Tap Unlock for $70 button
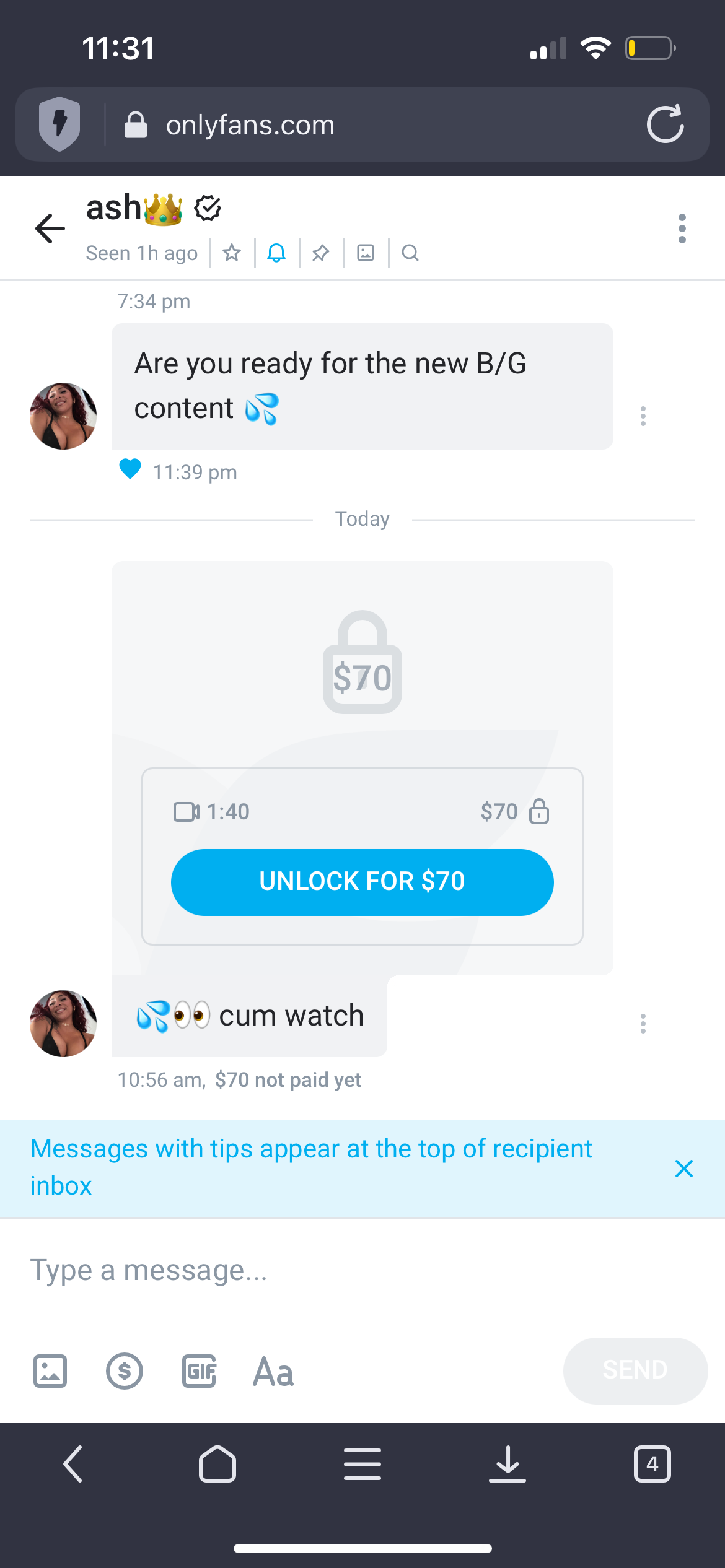 [x=362, y=882]
